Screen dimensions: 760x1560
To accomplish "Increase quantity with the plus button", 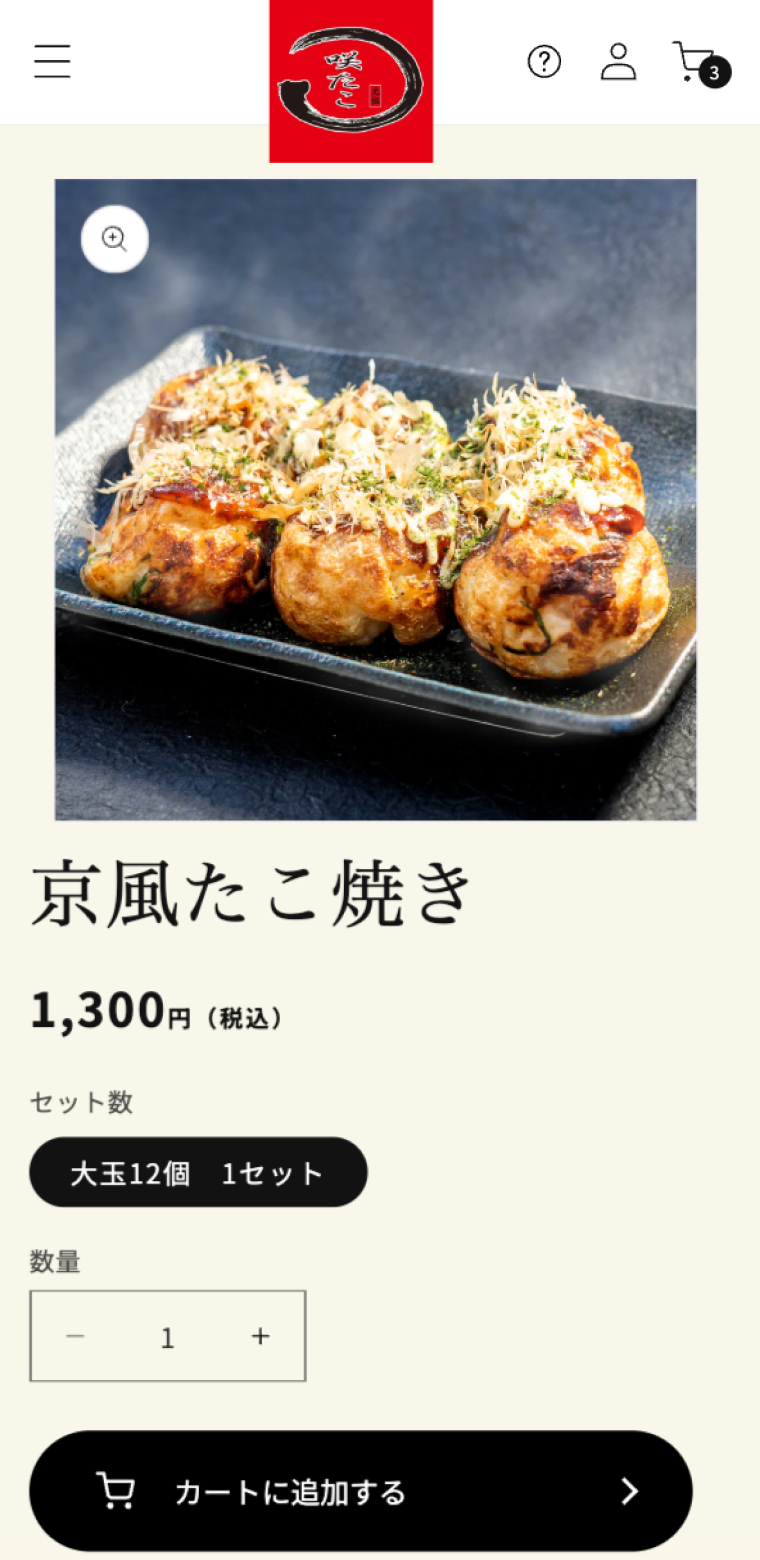I will [260, 1336].
